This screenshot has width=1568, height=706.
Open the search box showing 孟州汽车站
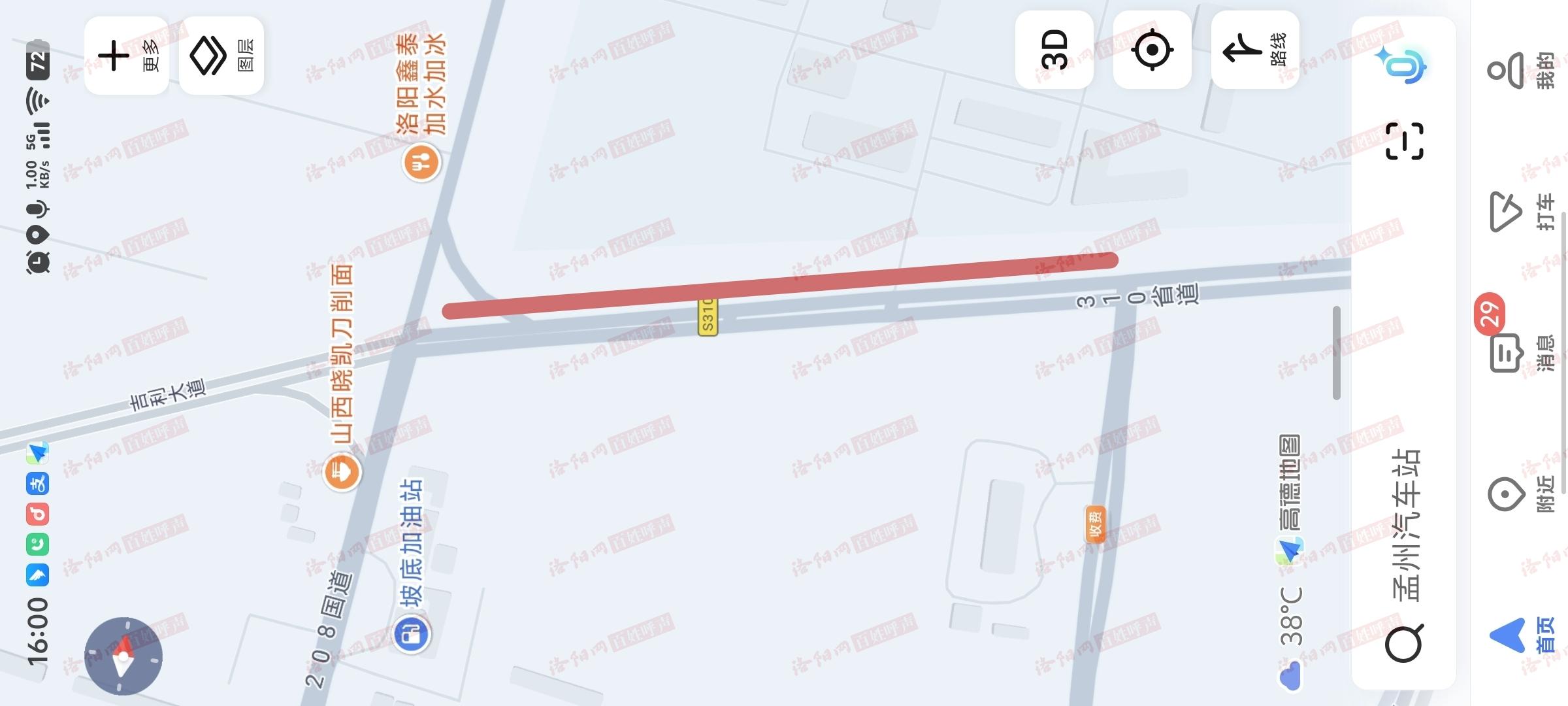pos(1405,523)
